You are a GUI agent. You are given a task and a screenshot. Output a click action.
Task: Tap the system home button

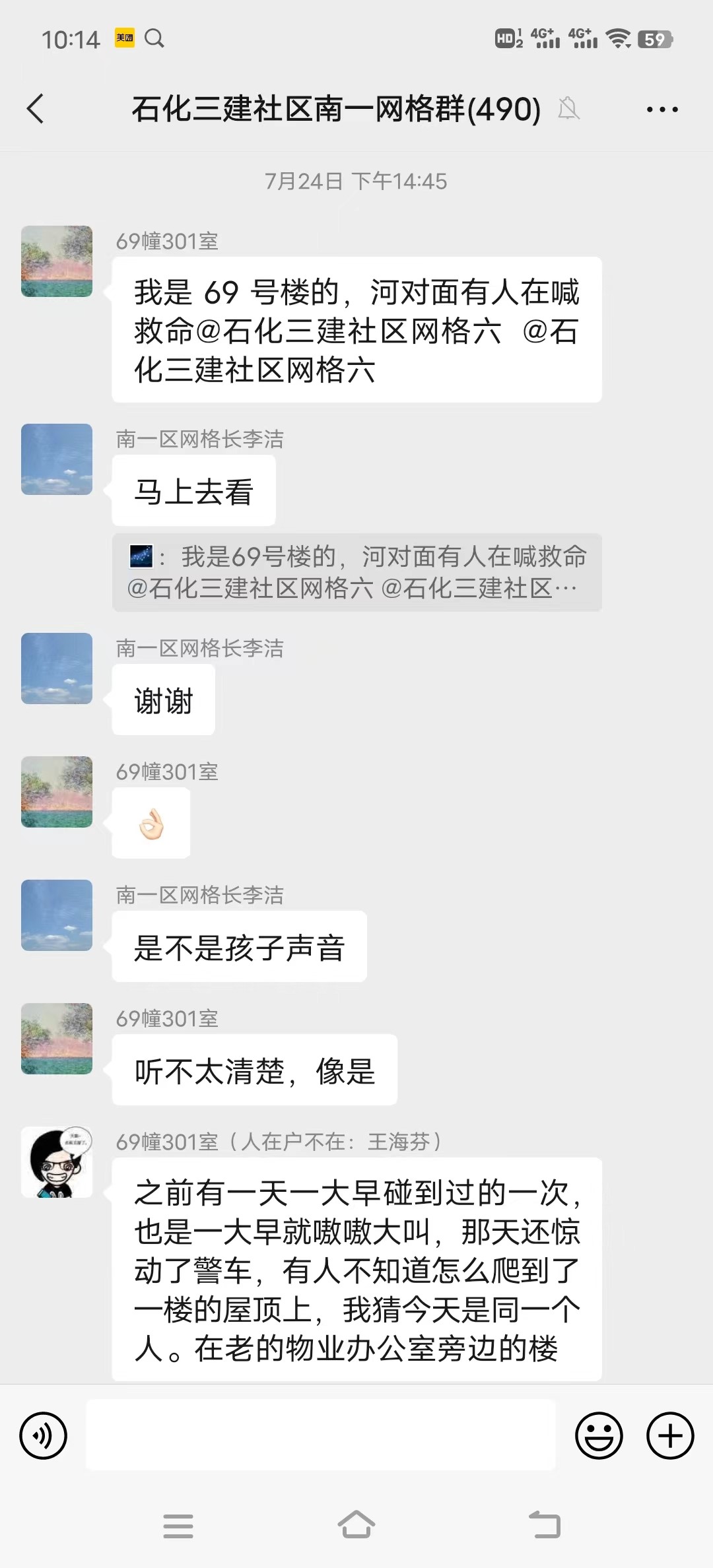click(356, 1525)
